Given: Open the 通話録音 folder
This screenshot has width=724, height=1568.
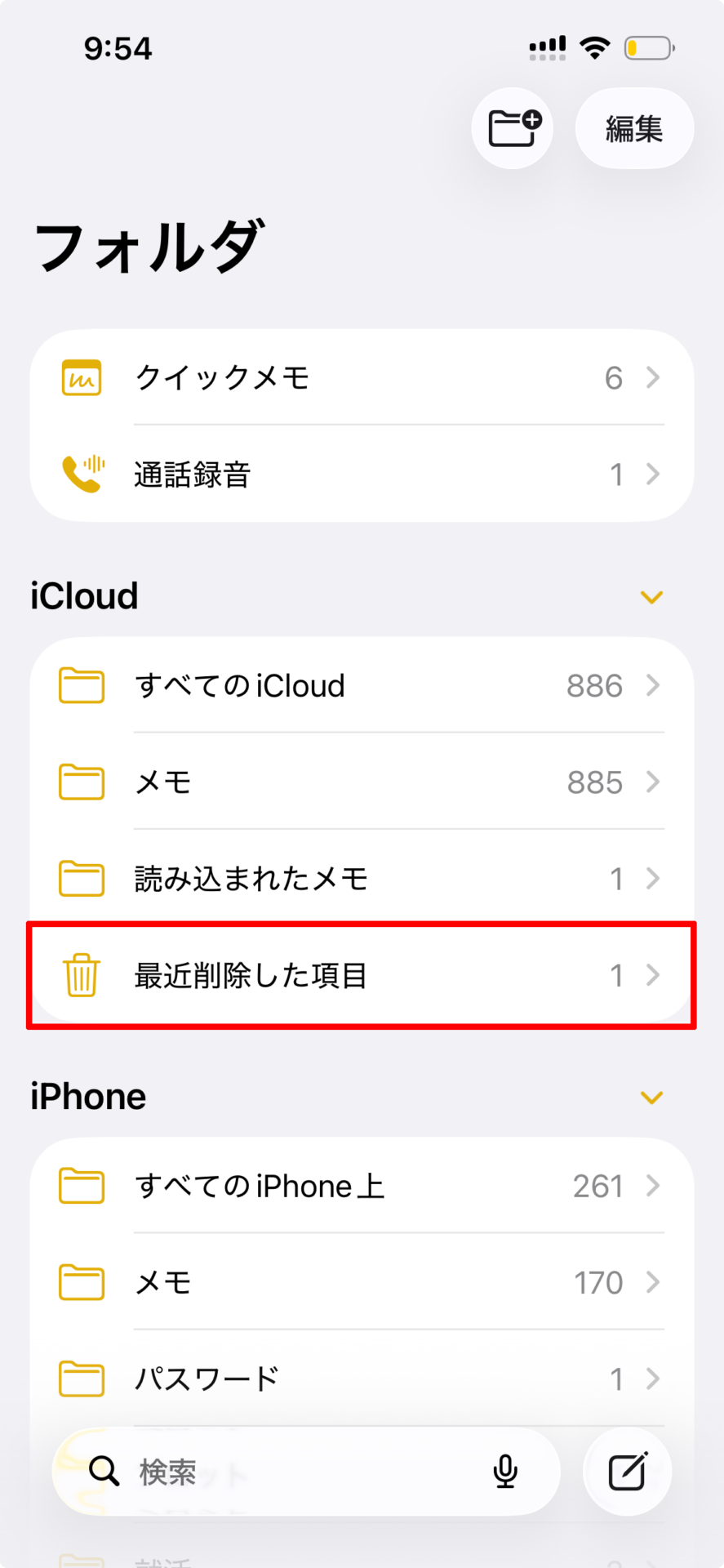Looking at the screenshot, I should 362,474.
